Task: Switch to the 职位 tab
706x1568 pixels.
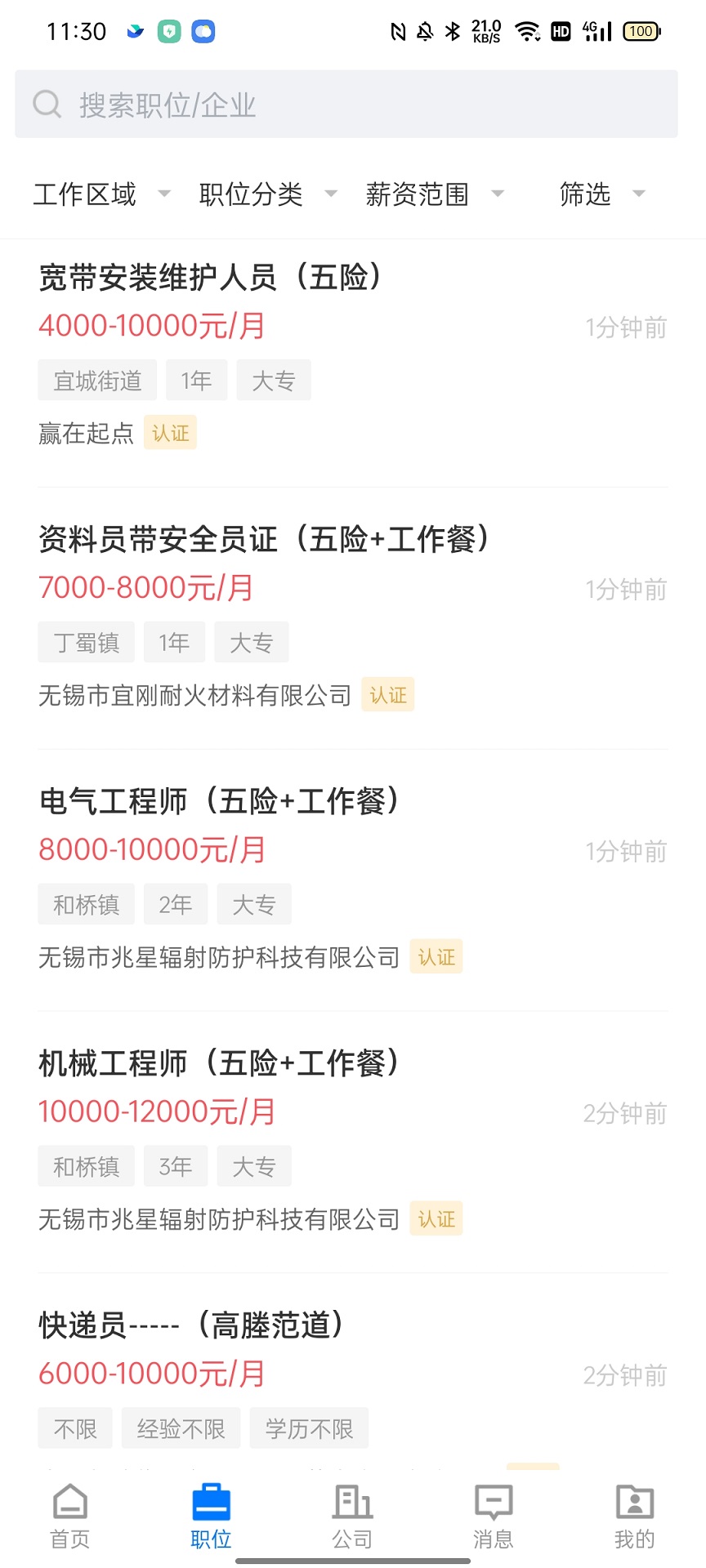Action: pyautogui.click(x=210, y=1517)
